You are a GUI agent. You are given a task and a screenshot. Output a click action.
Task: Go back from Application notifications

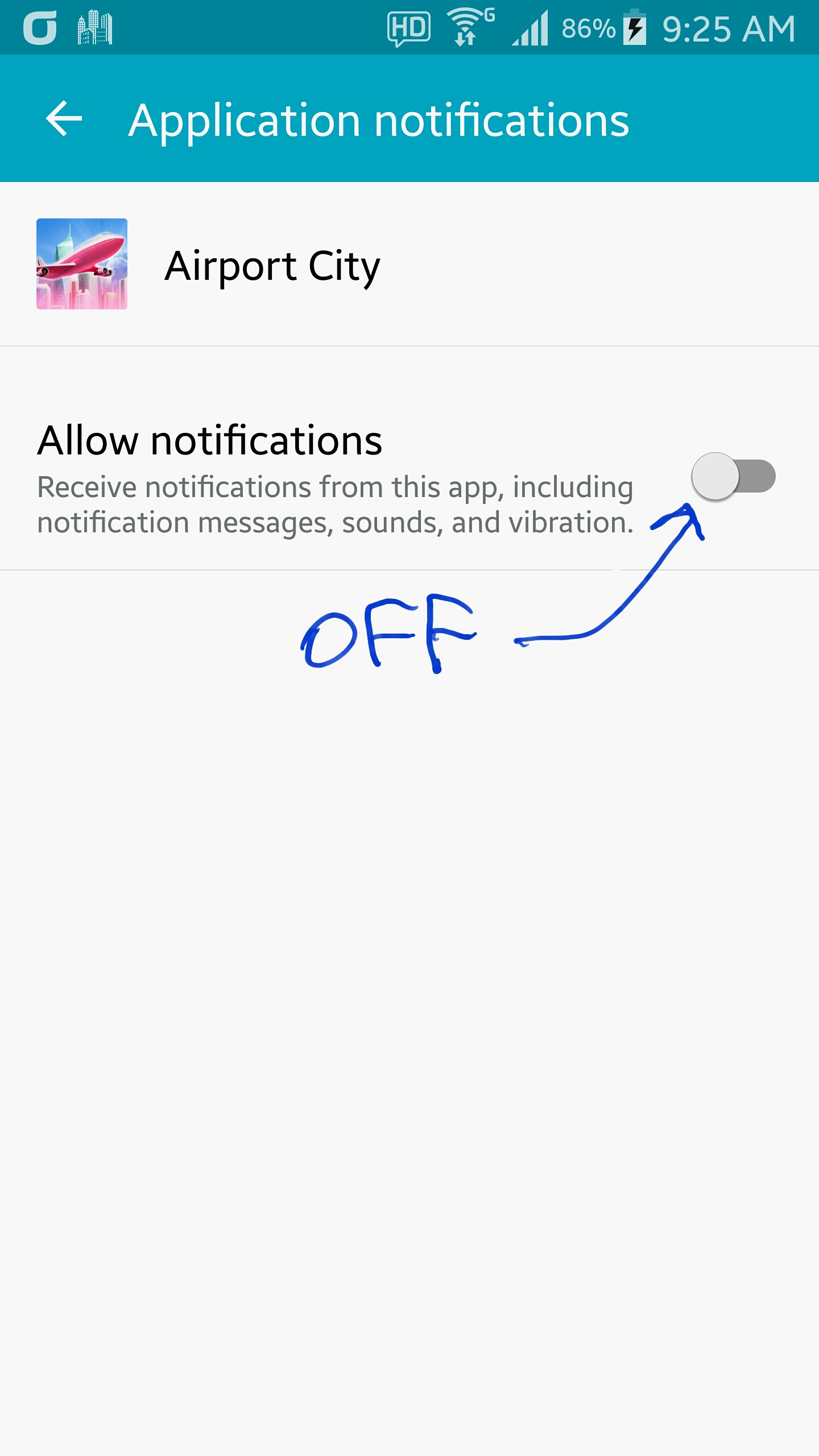click(x=64, y=119)
